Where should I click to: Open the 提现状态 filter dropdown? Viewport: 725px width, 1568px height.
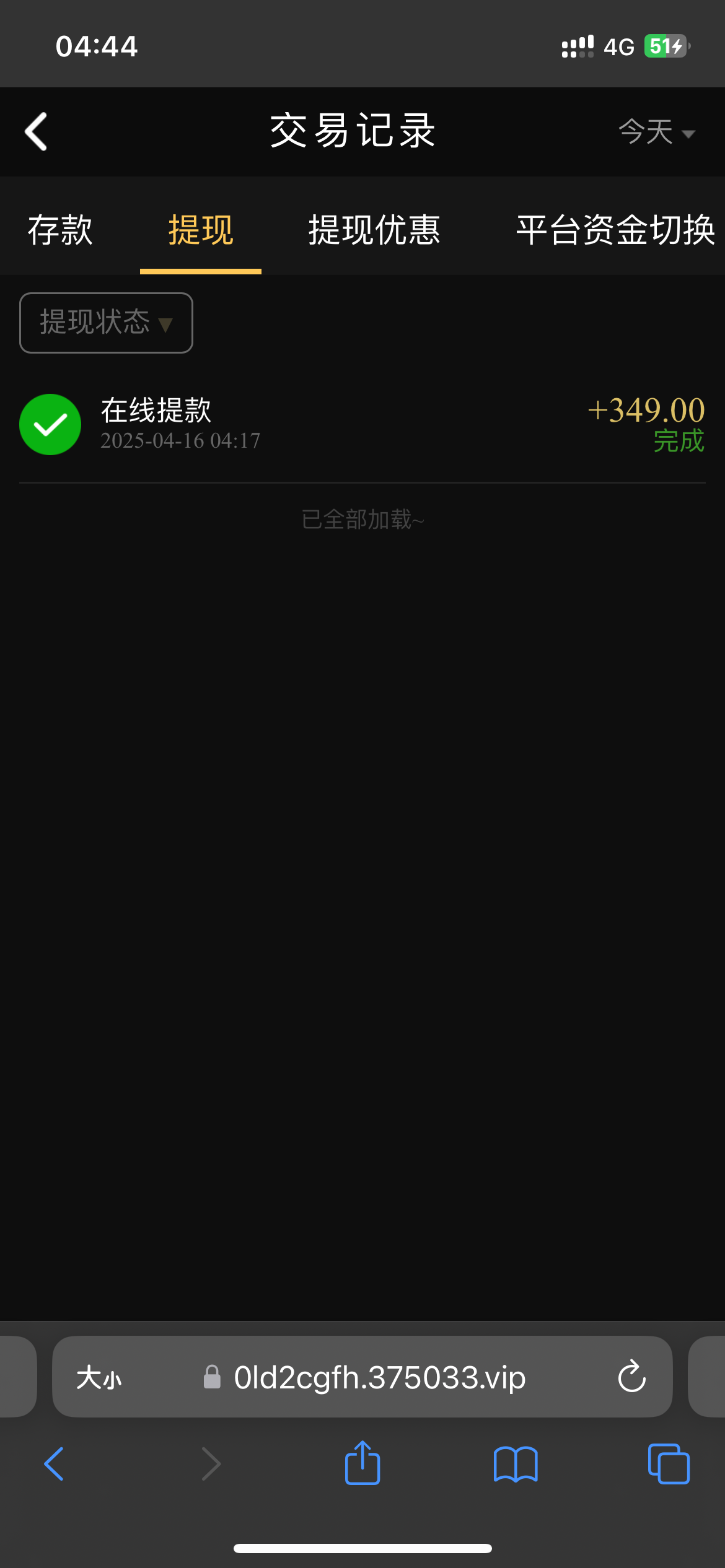coord(105,323)
